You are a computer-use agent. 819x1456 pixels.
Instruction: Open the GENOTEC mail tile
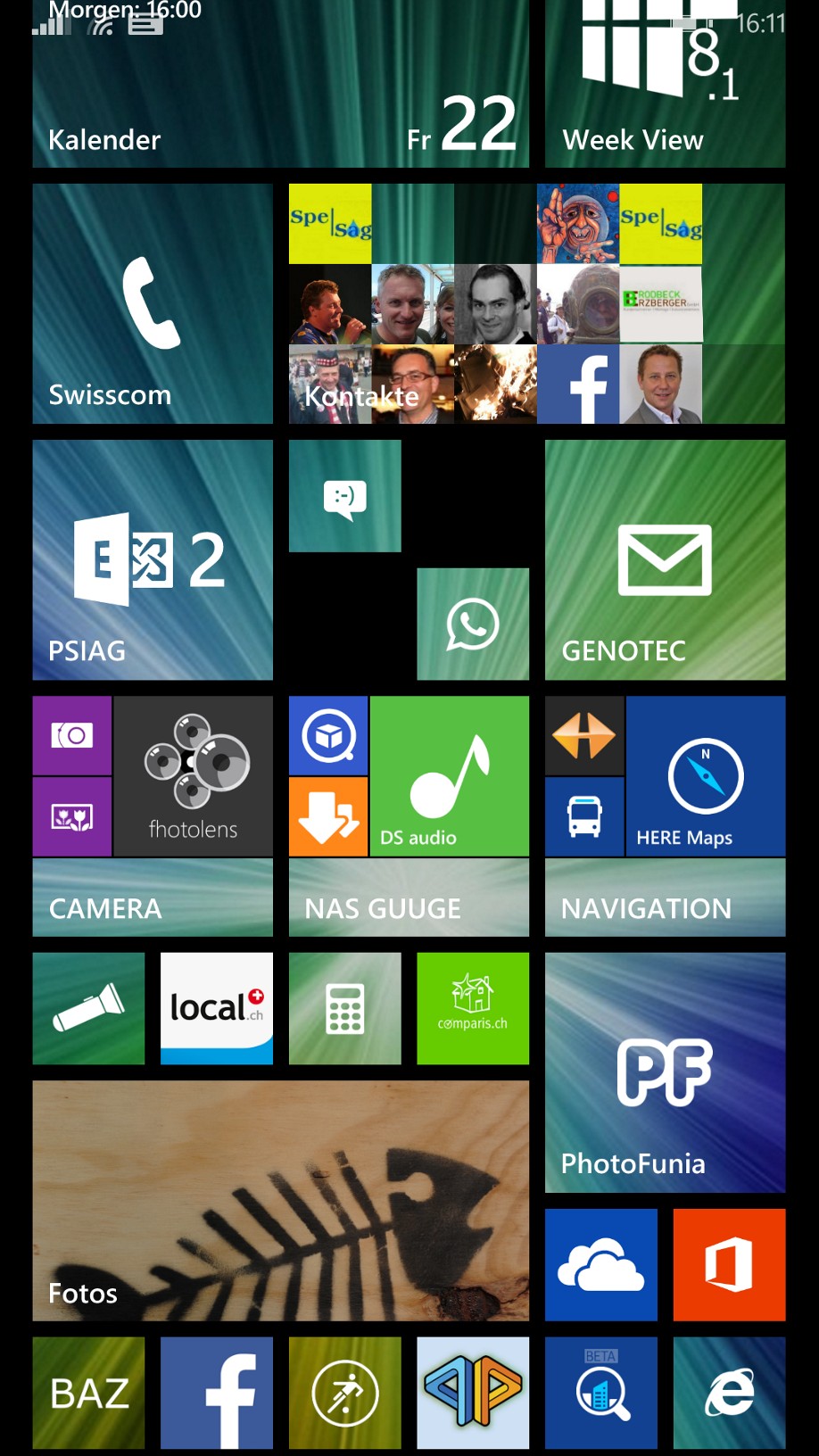[x=665, y=559]
